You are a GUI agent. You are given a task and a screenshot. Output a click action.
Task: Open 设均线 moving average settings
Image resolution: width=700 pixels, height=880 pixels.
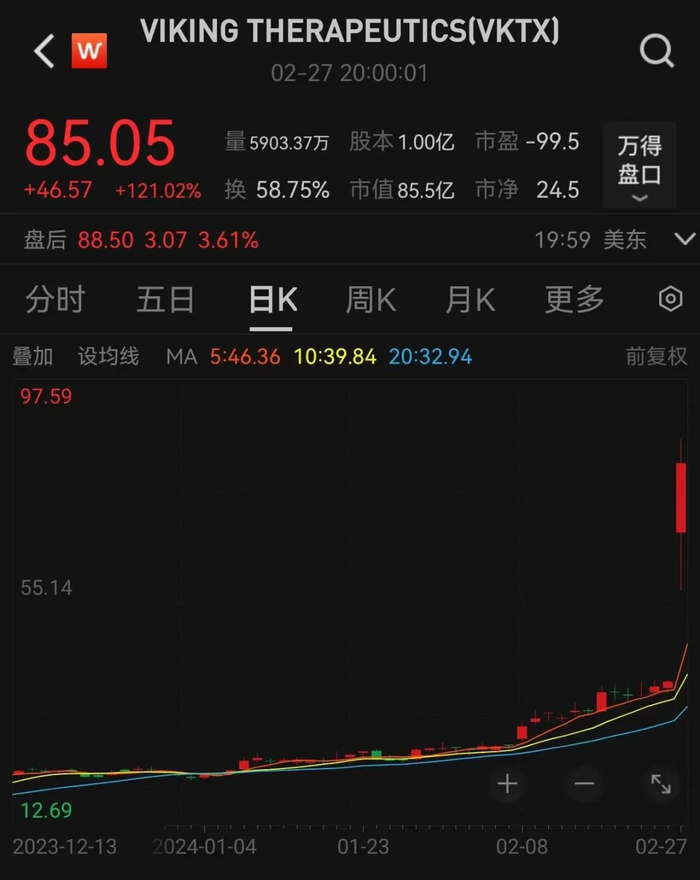(x=108, y=356)
